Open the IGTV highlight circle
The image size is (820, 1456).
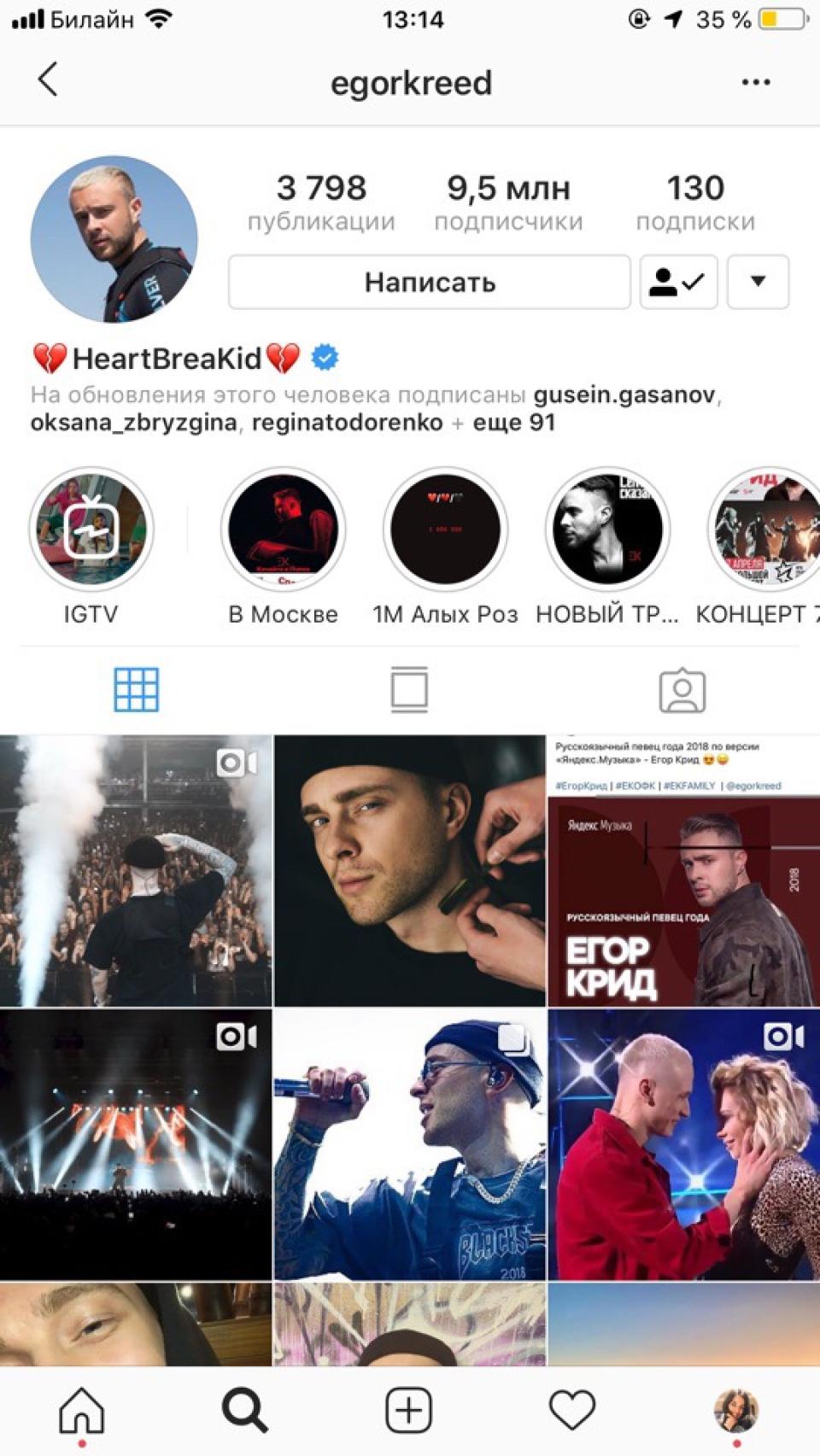click(x=91, y=529)
